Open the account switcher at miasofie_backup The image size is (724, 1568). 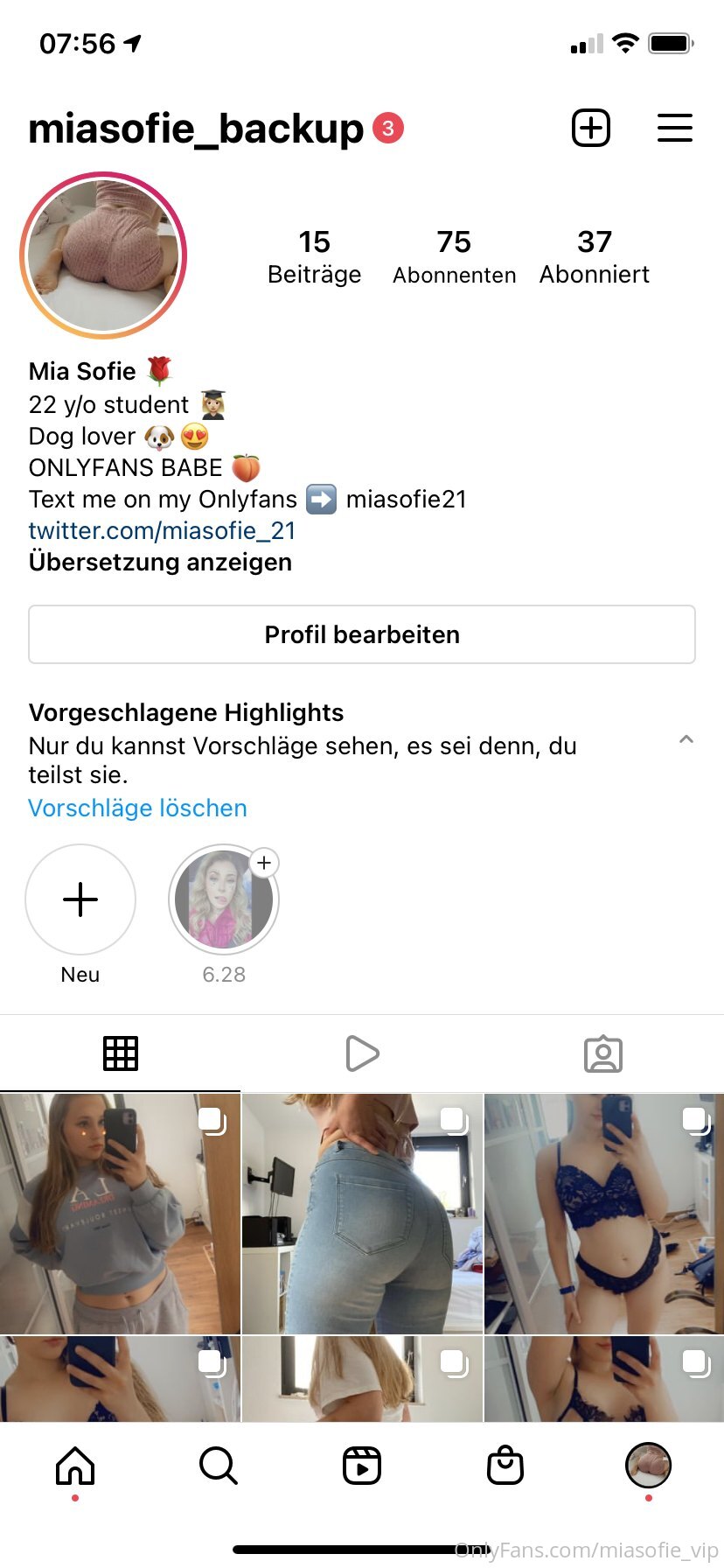click(196, 129)
